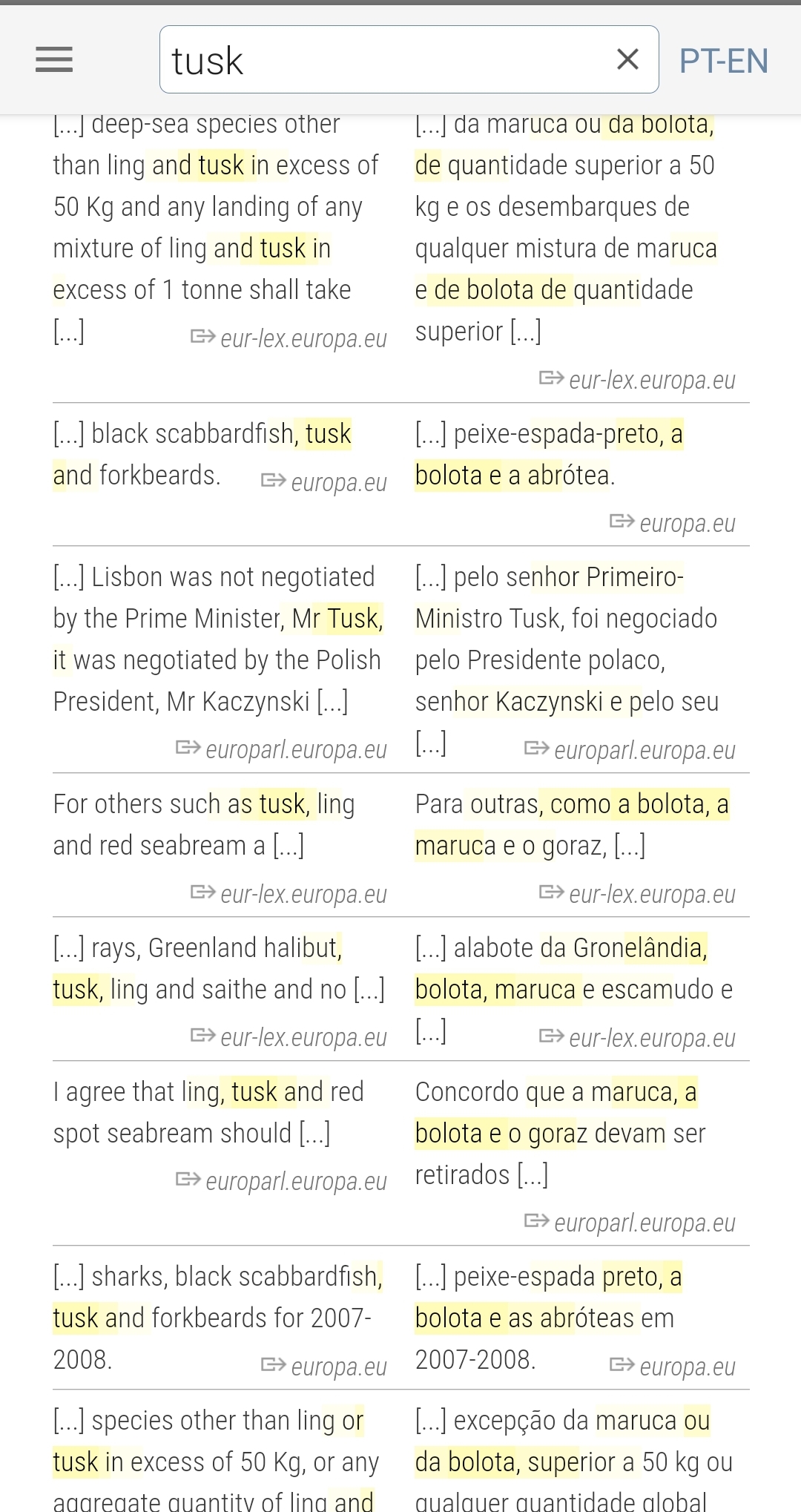
Task: Open eur-lex source under 'alabote da Gronelândia'
Action: (638, 1037)
